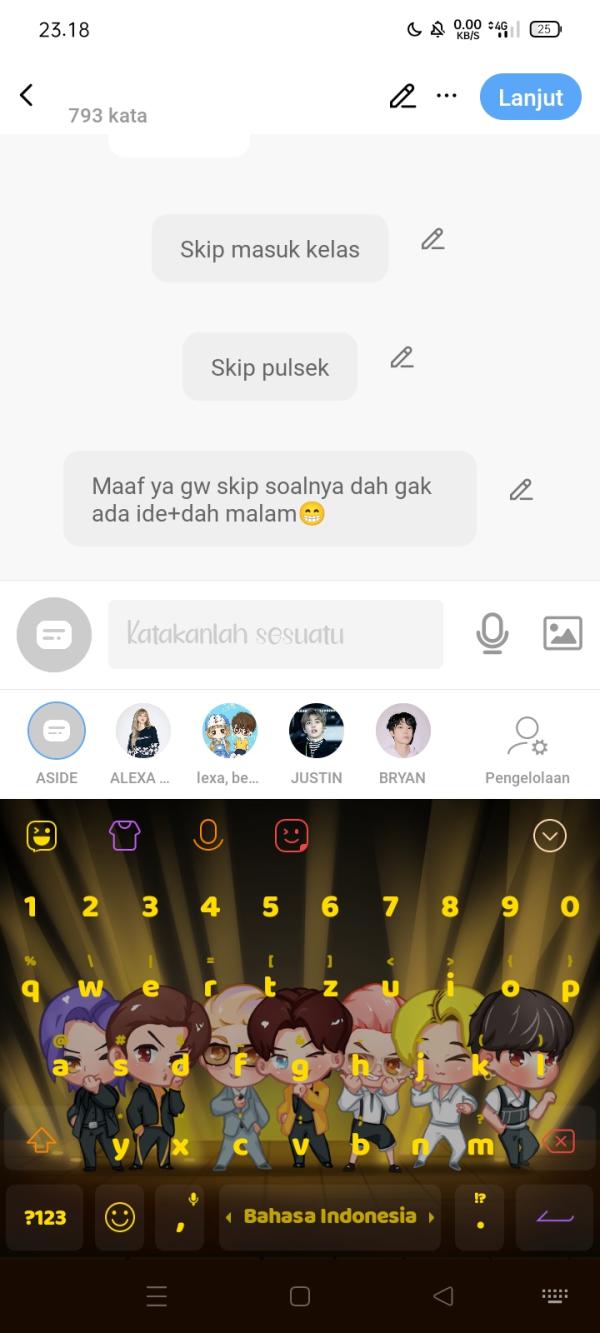Viewport: 600px width, 1333px height.
Task: Start voice input with the microphone icon
Action: pos(492,633)
